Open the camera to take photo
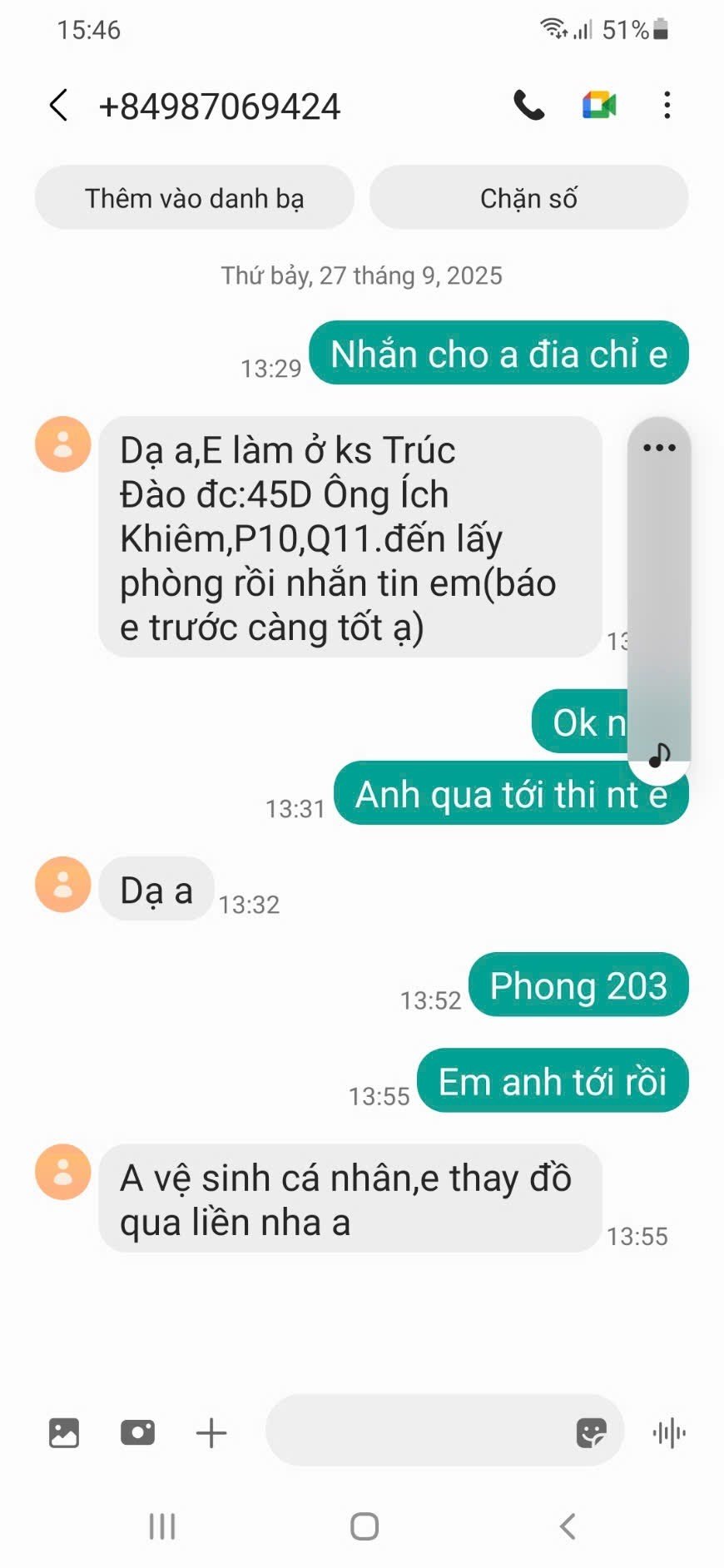724x1568 pixels. 137,1432
